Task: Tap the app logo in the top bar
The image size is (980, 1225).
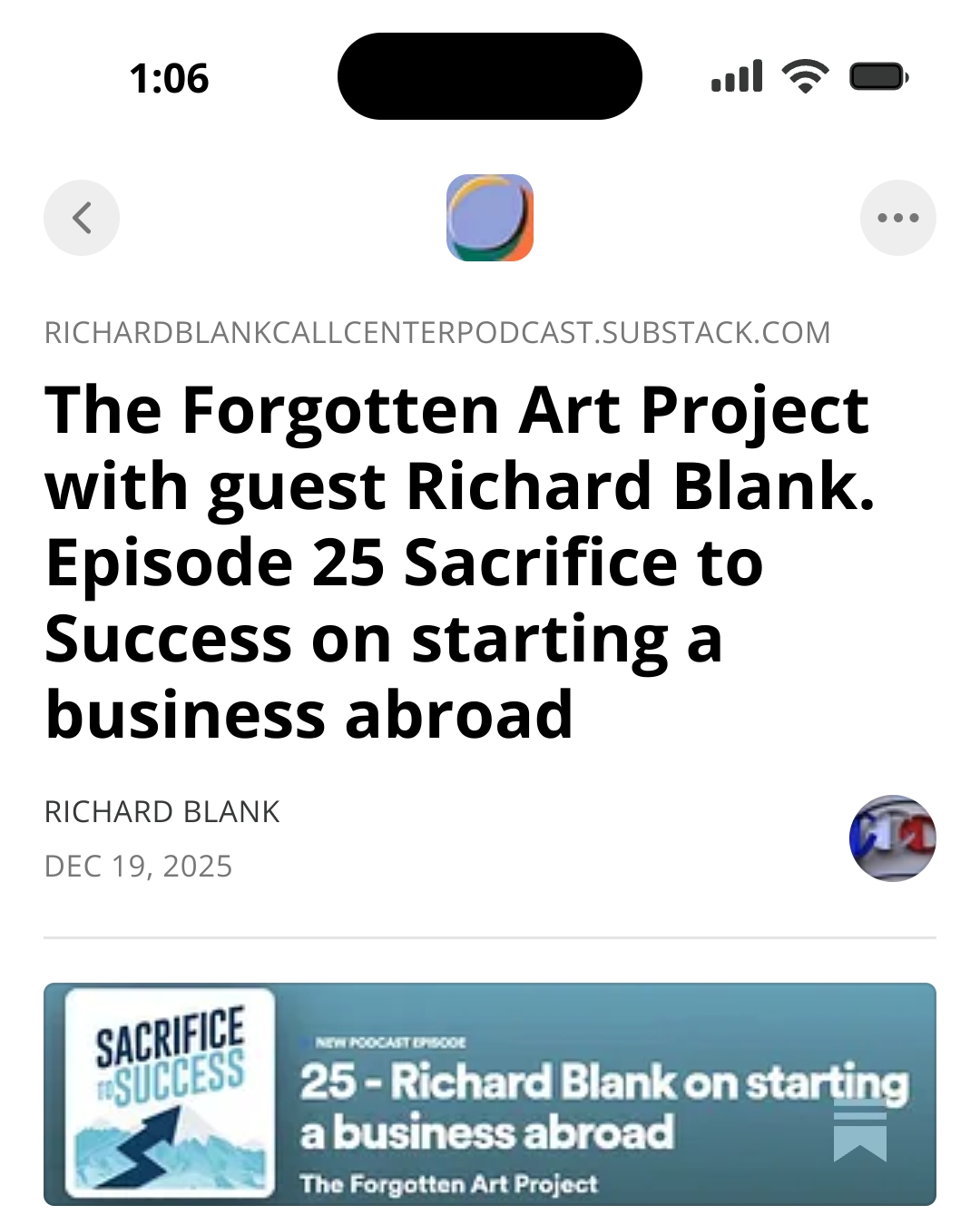Action: 490,218
